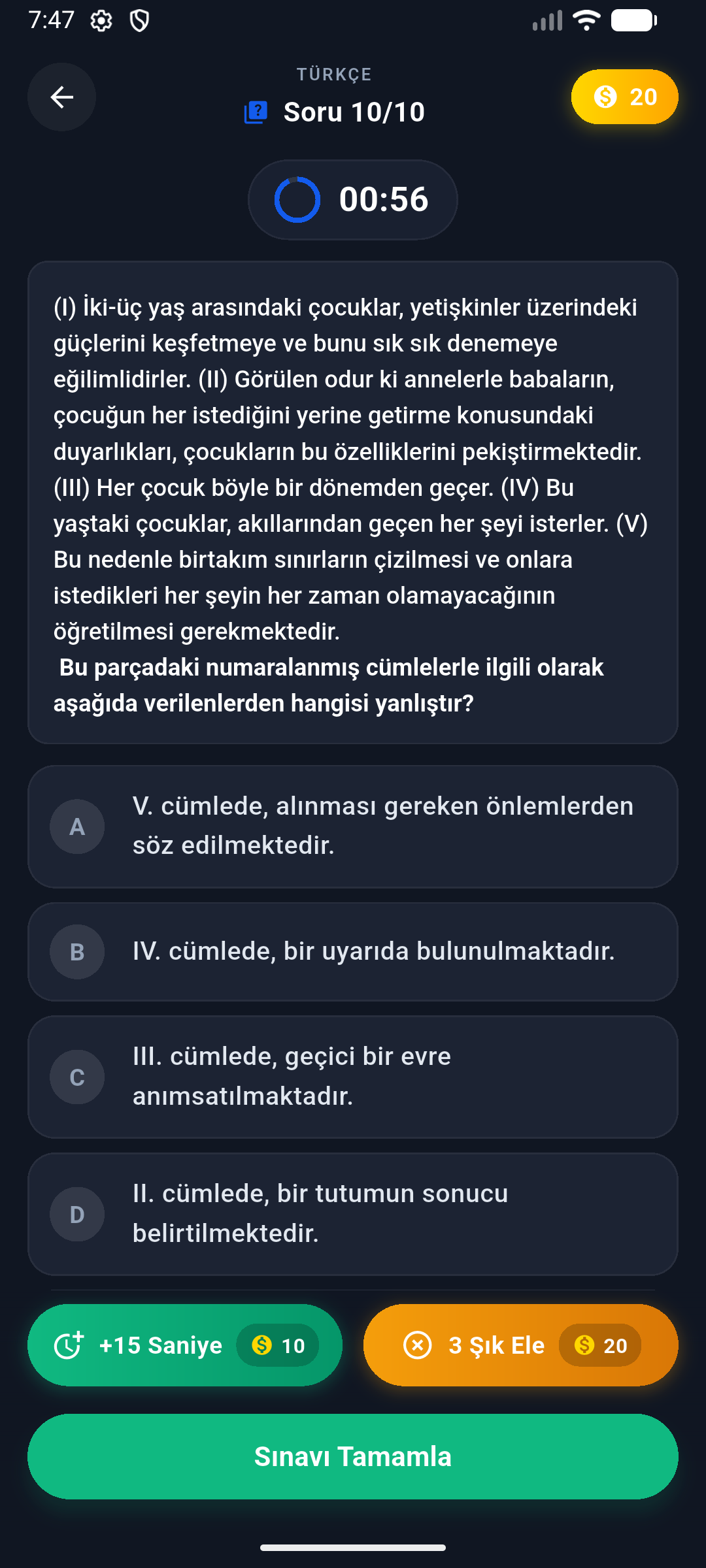Image resolution: width=706 pixels, height=1568 pixels.
Task: Tap the clock icon in the +15 Saniye button
Action: (x=69, y=1345)
